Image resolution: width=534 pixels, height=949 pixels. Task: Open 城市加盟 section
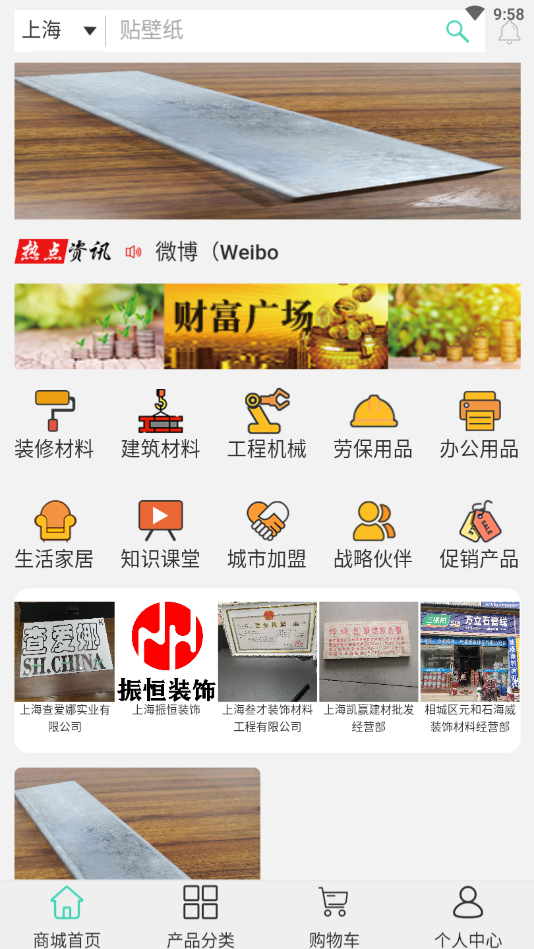click(x=267, y=534)
